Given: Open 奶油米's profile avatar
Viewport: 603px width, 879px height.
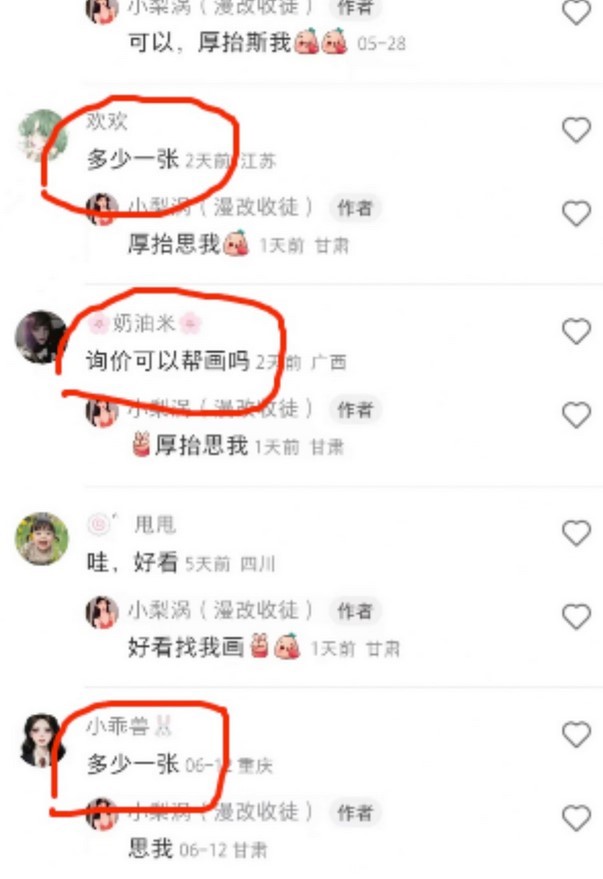Looking at the screenshot, I should (41, 337).
